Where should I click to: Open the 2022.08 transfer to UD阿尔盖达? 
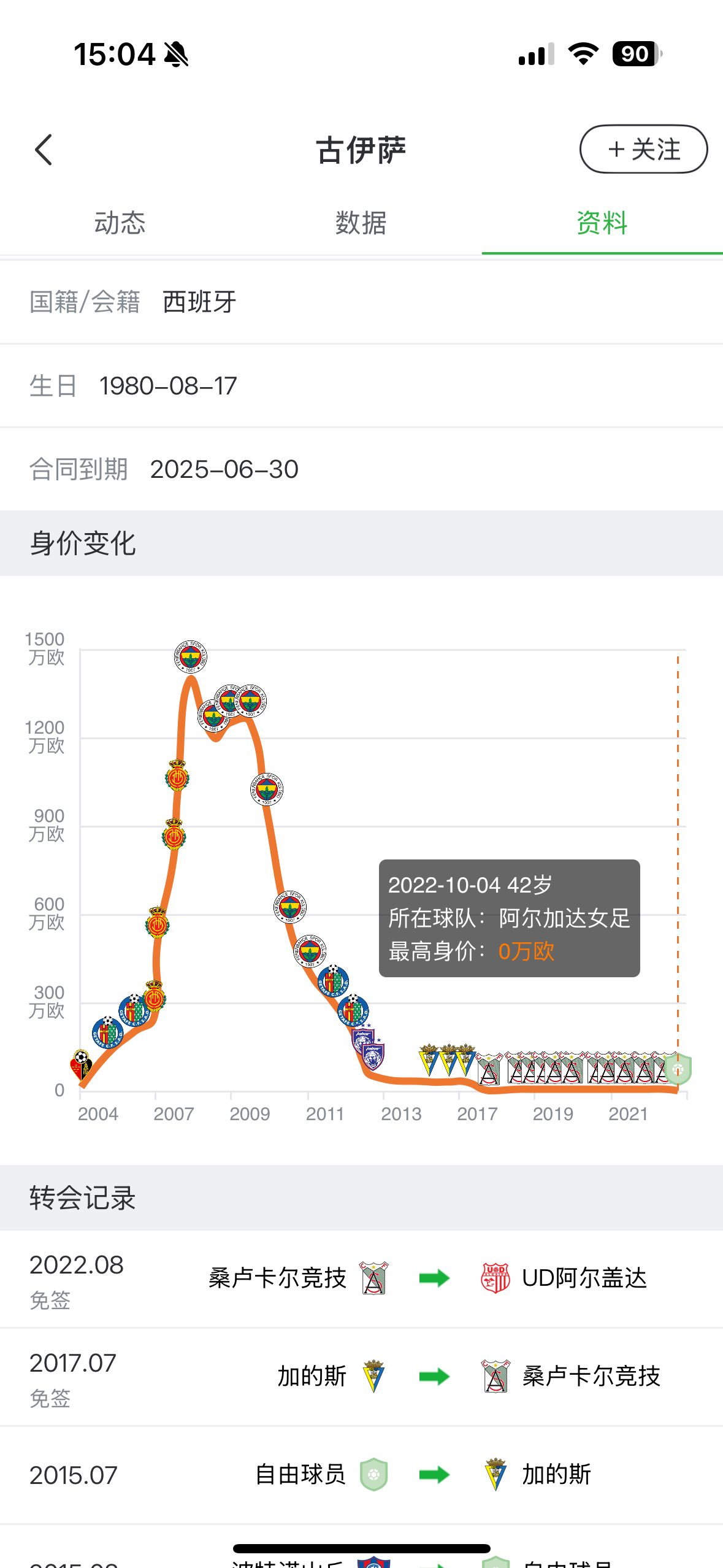(x=361, y=1278)
